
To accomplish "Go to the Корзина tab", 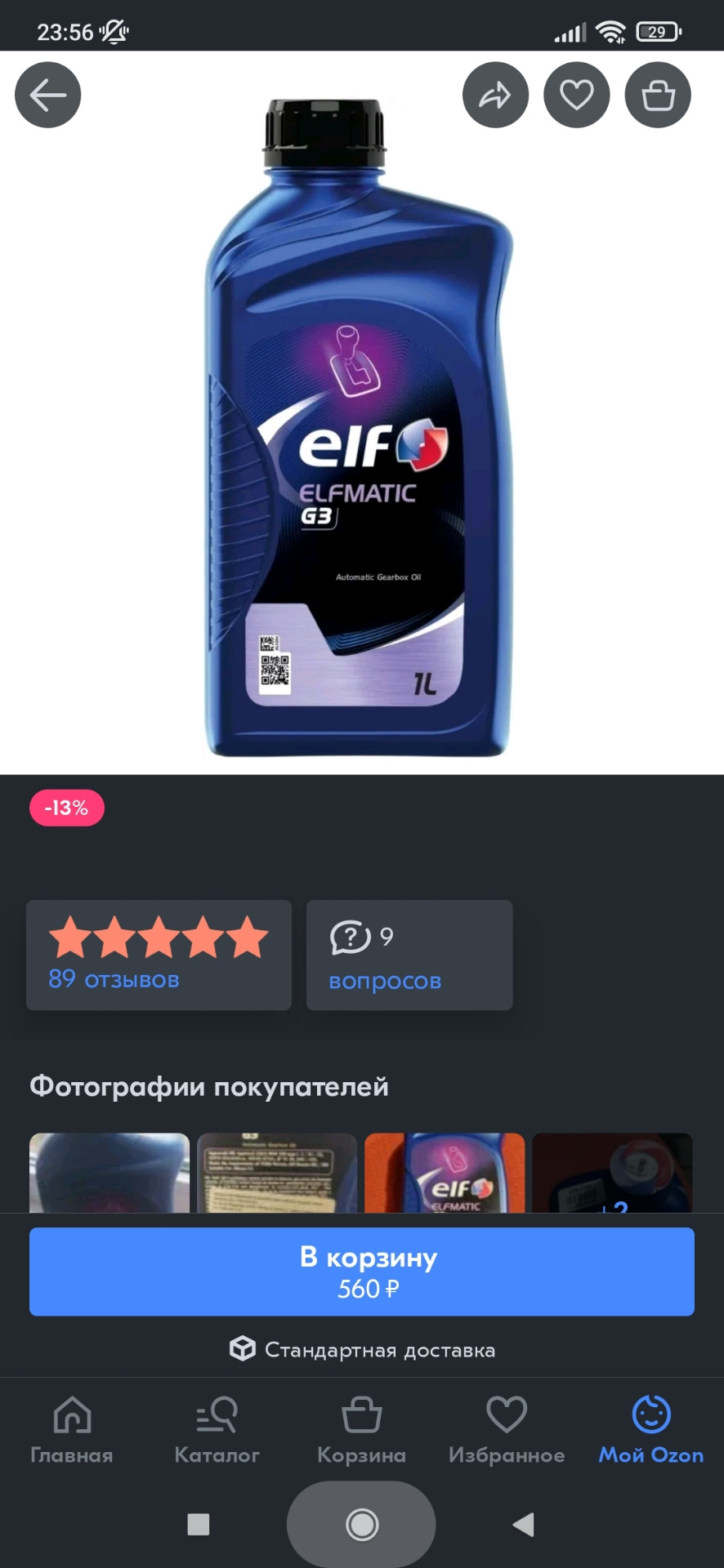I will pyautogui.click(x=361, y=1430).
